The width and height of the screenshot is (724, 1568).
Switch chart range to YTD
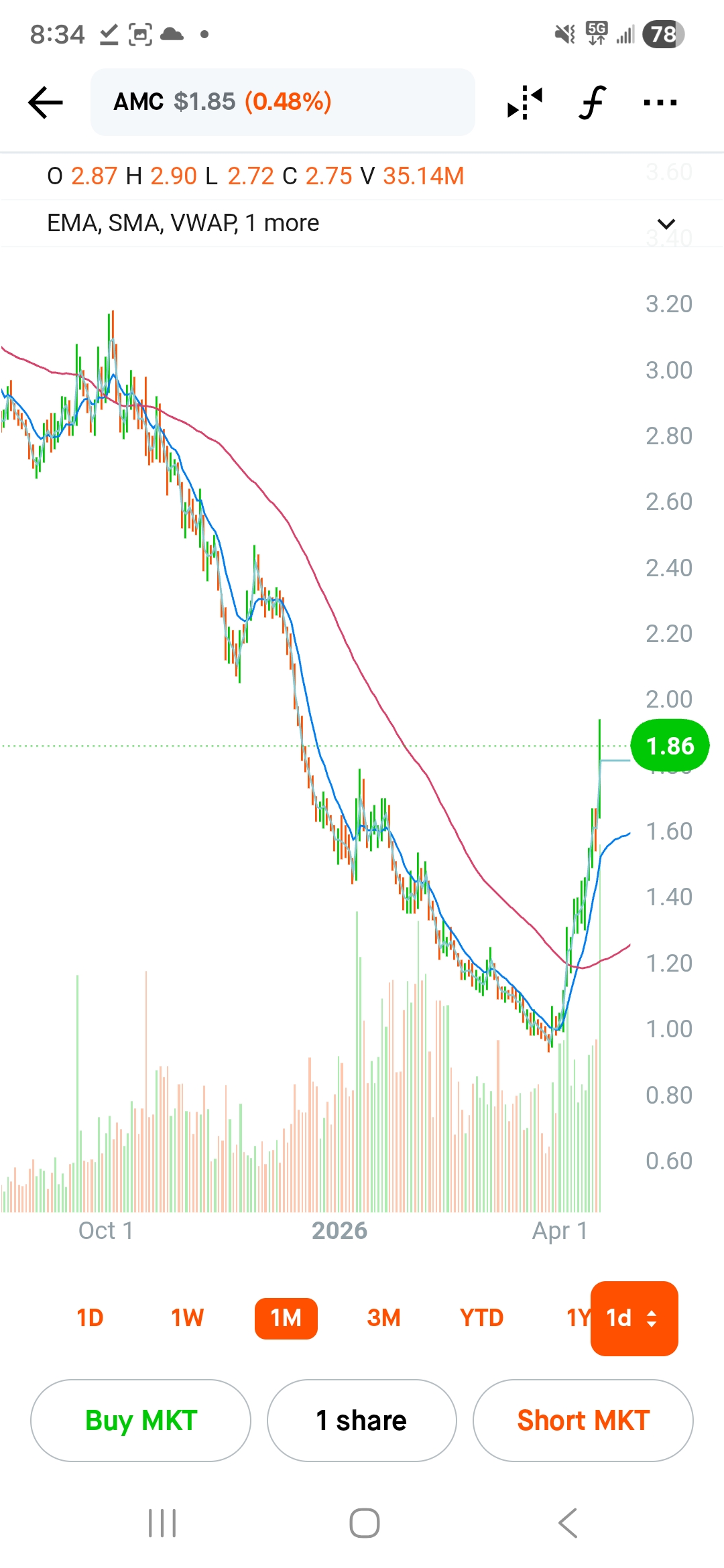click(x=481, y=1318)
